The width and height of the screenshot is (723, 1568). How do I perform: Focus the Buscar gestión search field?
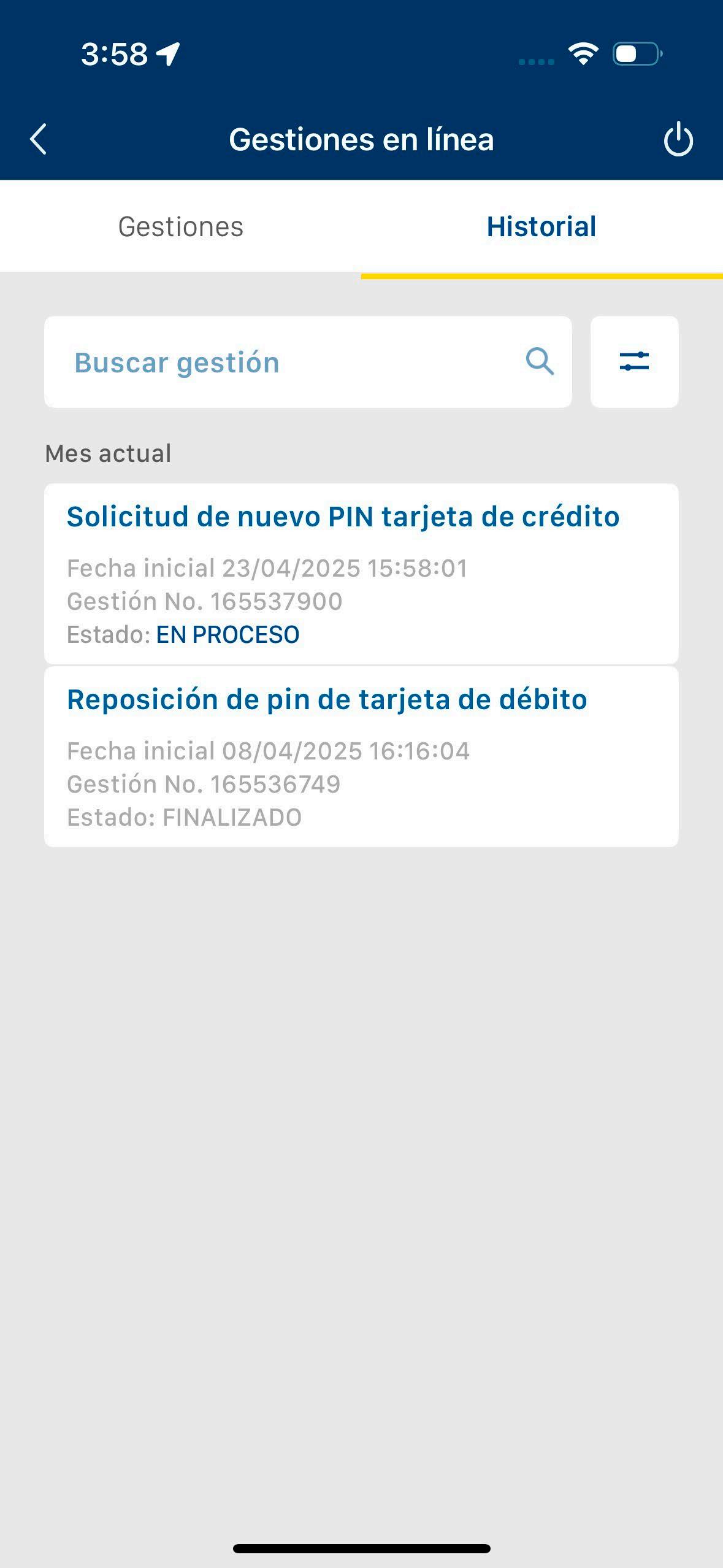294,362
